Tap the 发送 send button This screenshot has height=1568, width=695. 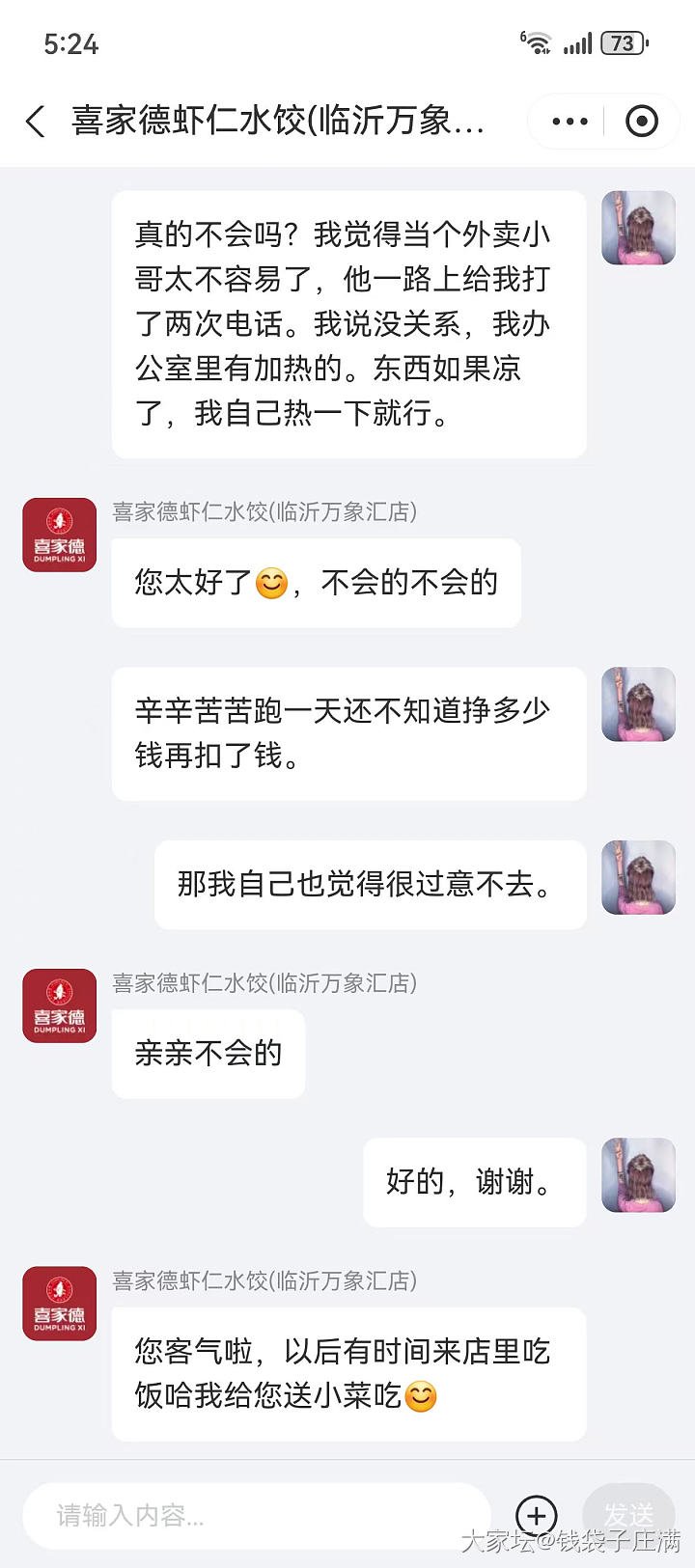tap(628, 1515)
